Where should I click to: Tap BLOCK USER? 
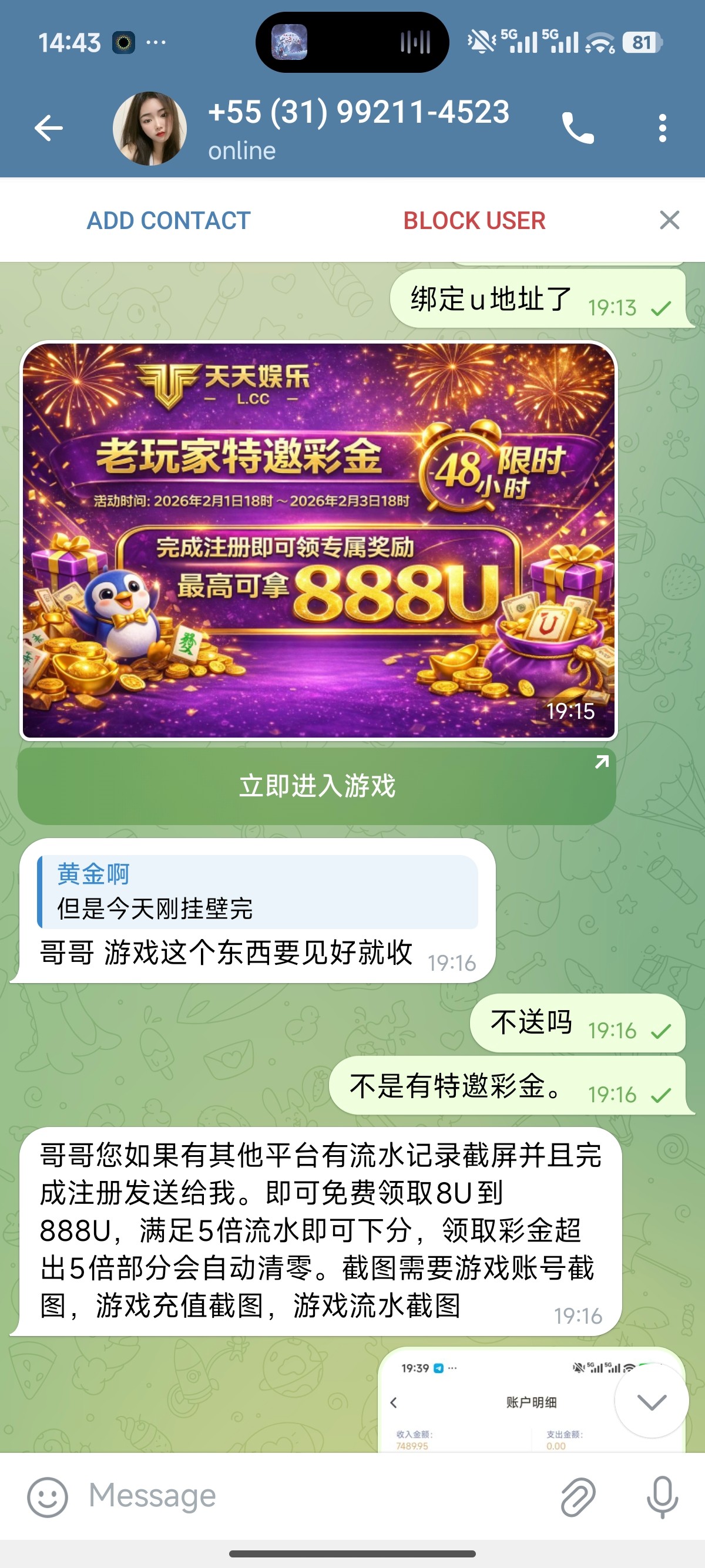[474, 220]
